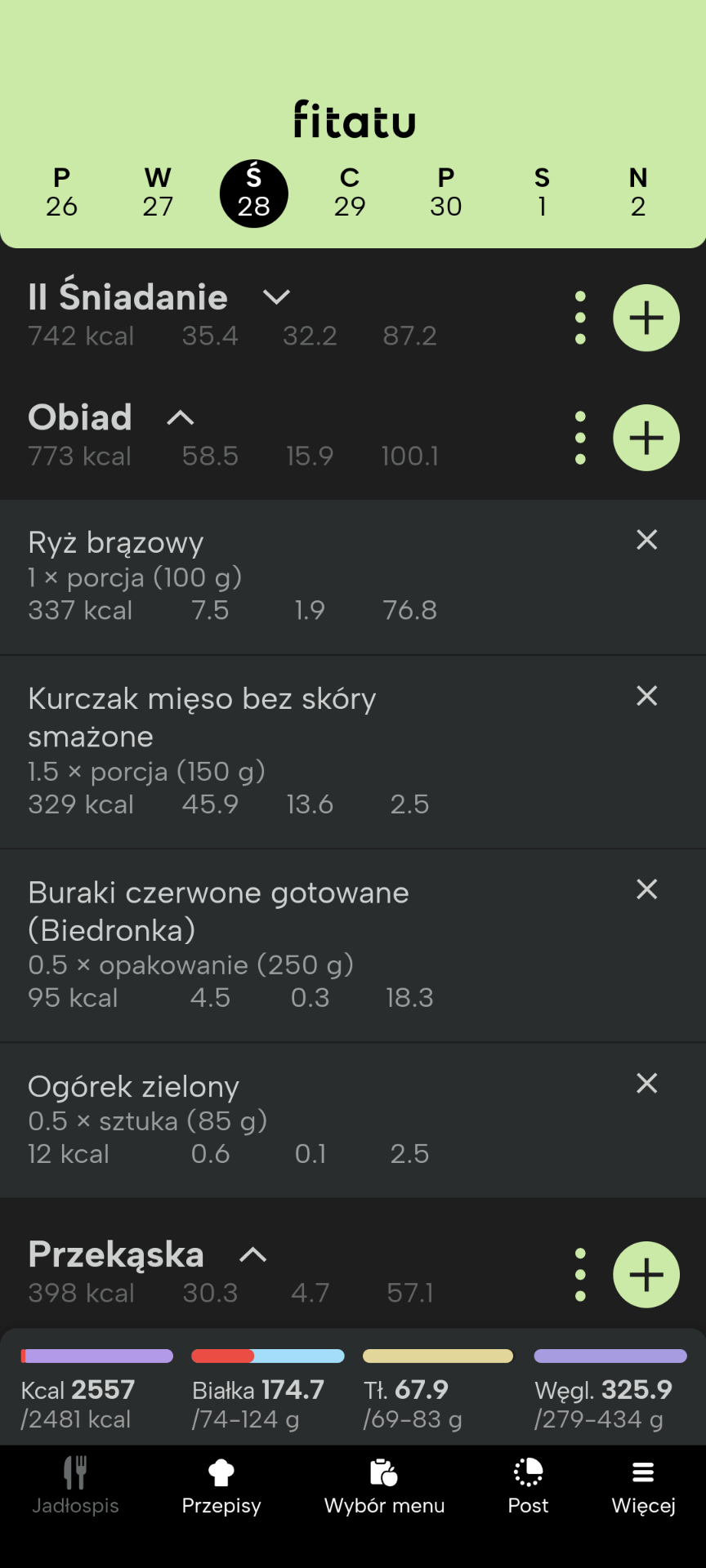Collapse the Obiad meal section
The image size is (706, 1568).
[180, 418]
